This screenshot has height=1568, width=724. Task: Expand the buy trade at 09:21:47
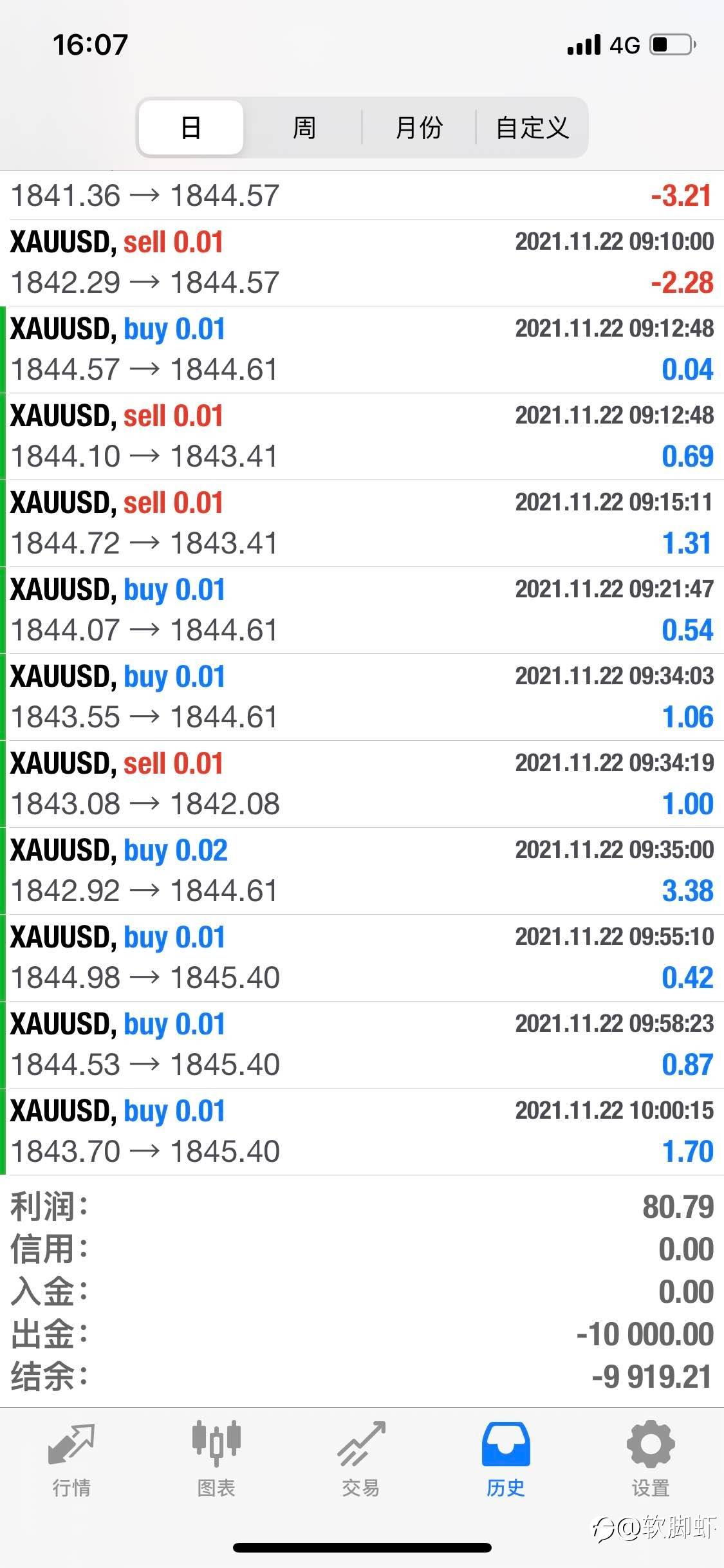tap(362, 610)
